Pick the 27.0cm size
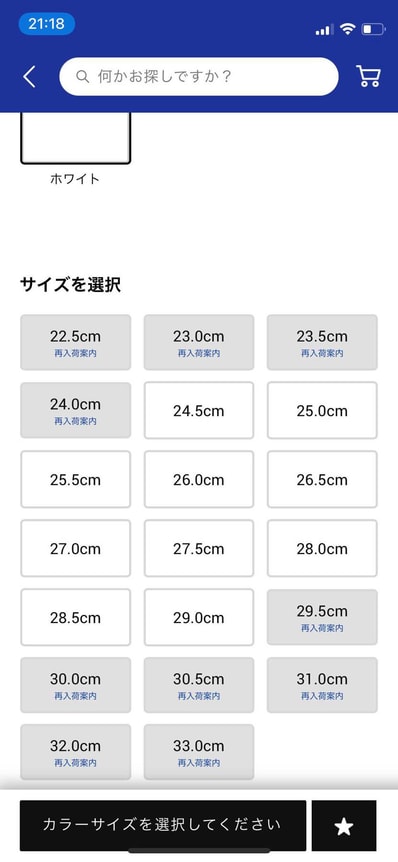398x862 pixels. [75, 548]
